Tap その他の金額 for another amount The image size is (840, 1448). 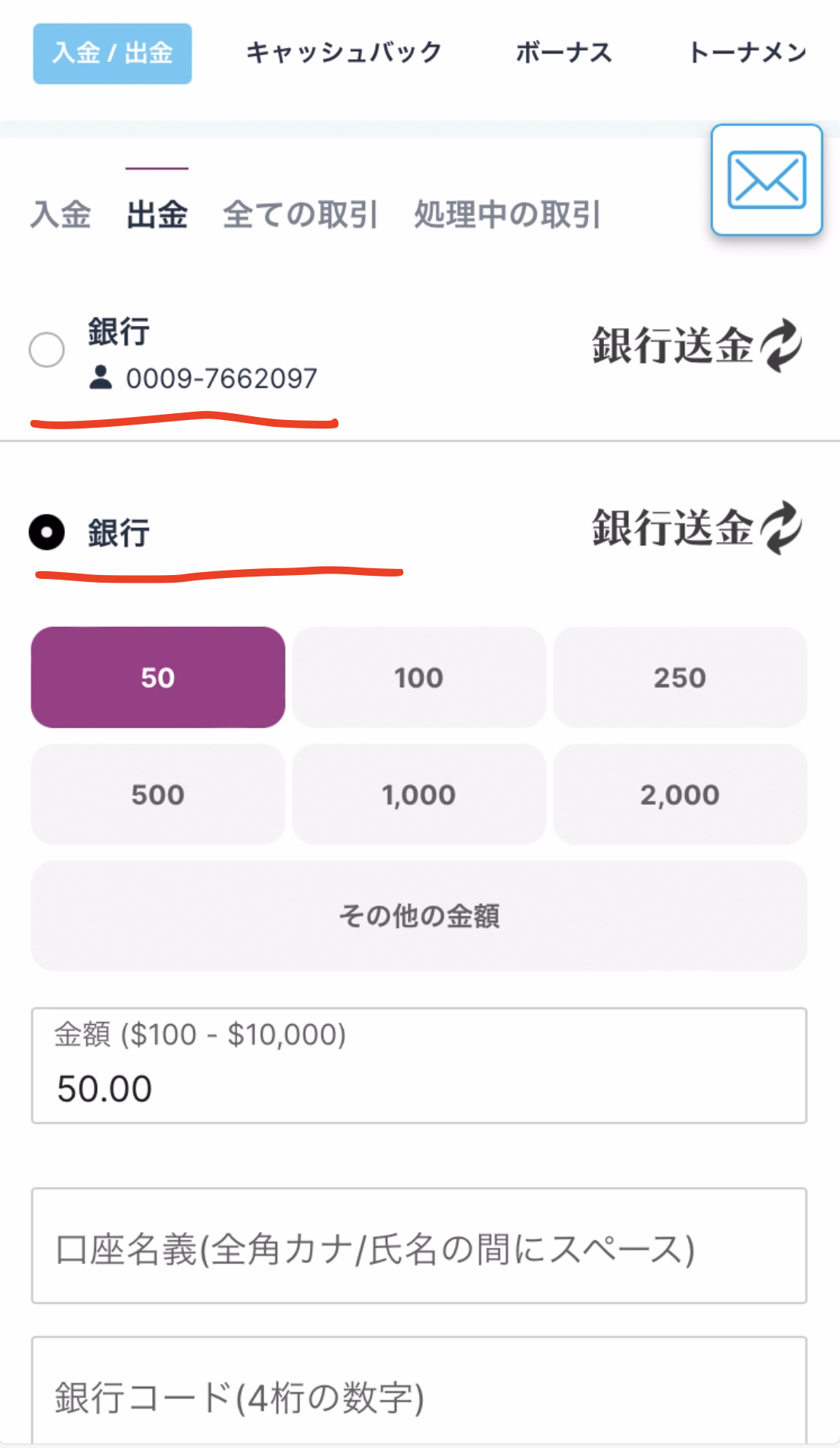click(x=419, y=916)
